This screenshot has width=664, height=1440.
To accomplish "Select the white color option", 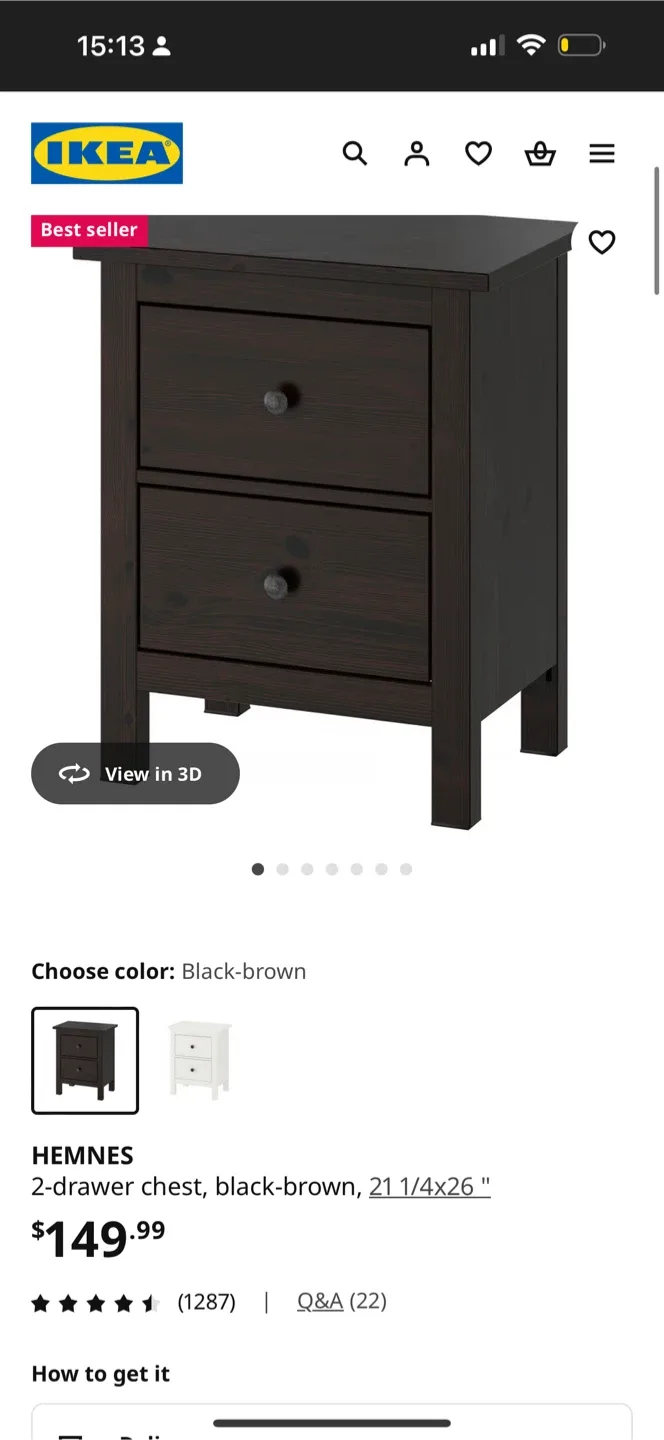I will click(199, 1060).
